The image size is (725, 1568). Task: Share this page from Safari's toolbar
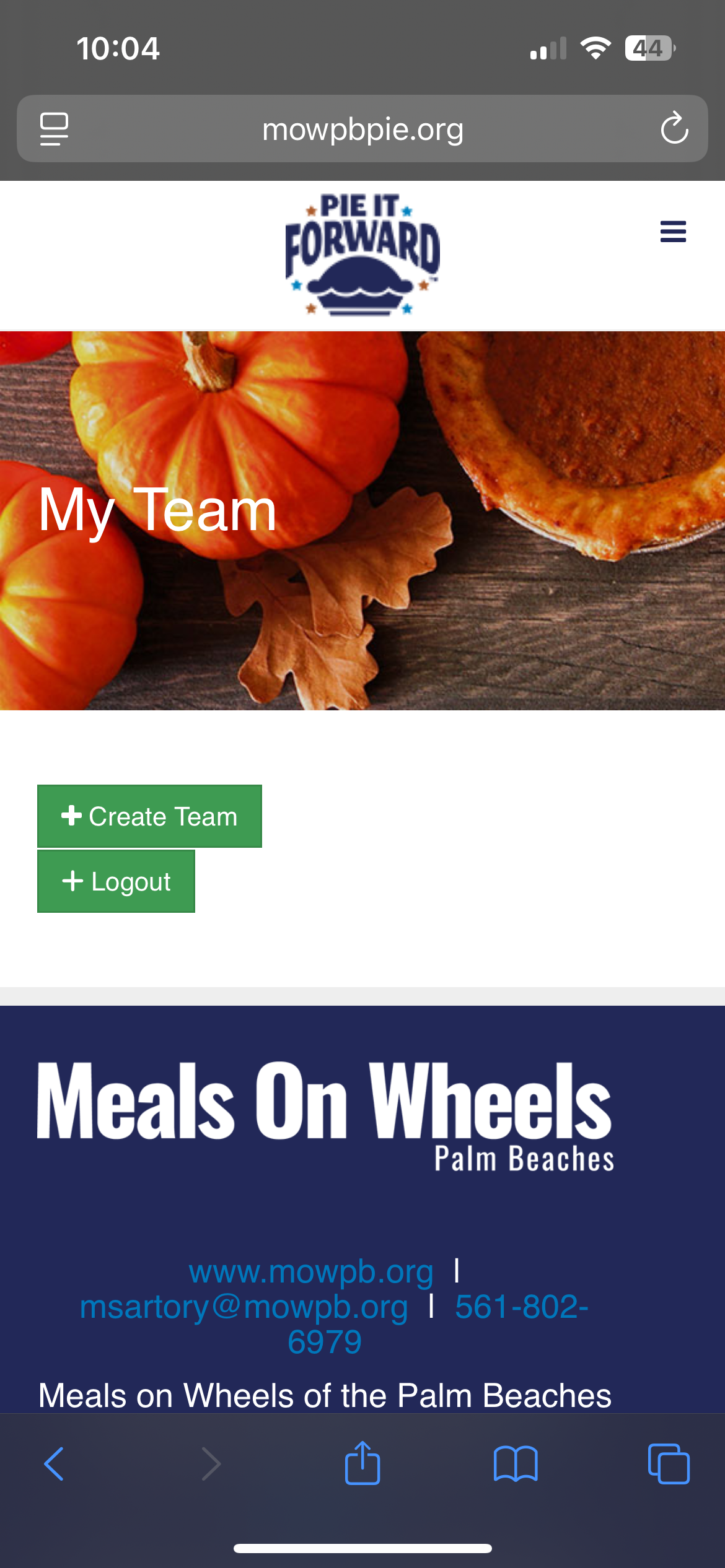362,1464
